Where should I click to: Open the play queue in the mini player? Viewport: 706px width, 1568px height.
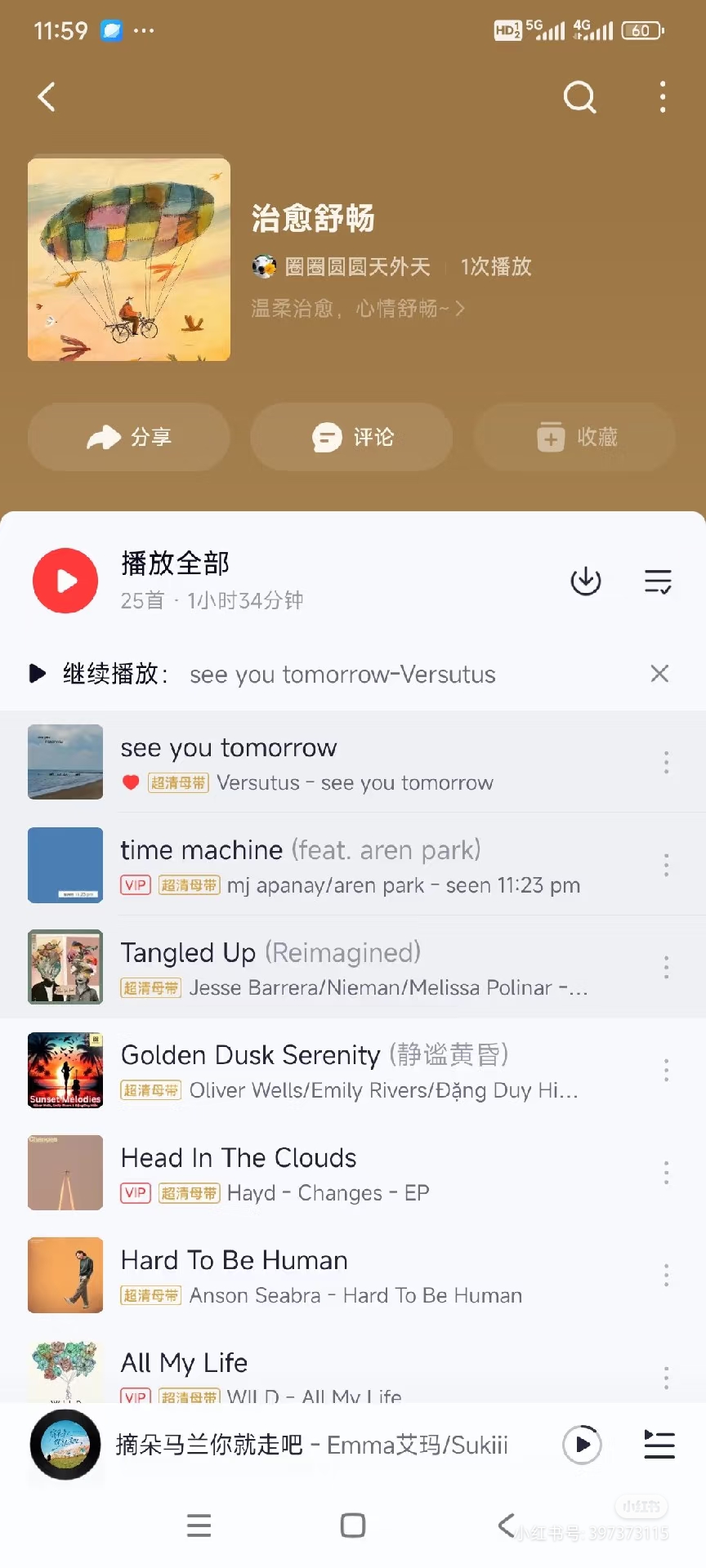pos(659,1445)
